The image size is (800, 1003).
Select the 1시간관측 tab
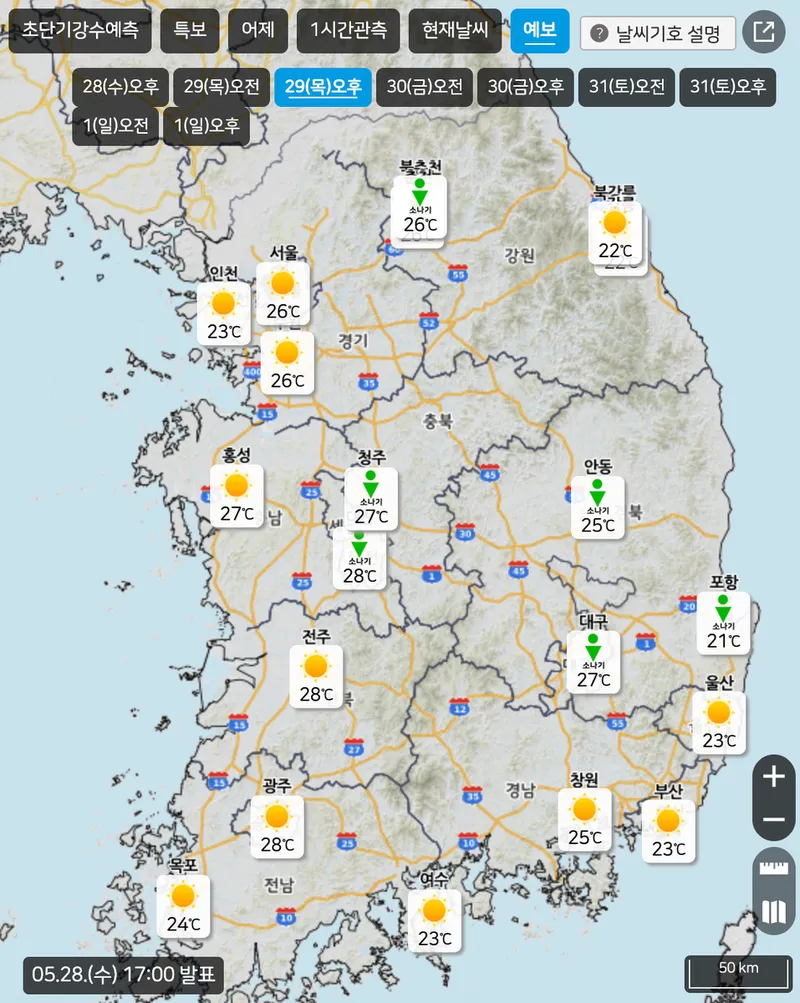pyautogui.click(x=348, y=31)
